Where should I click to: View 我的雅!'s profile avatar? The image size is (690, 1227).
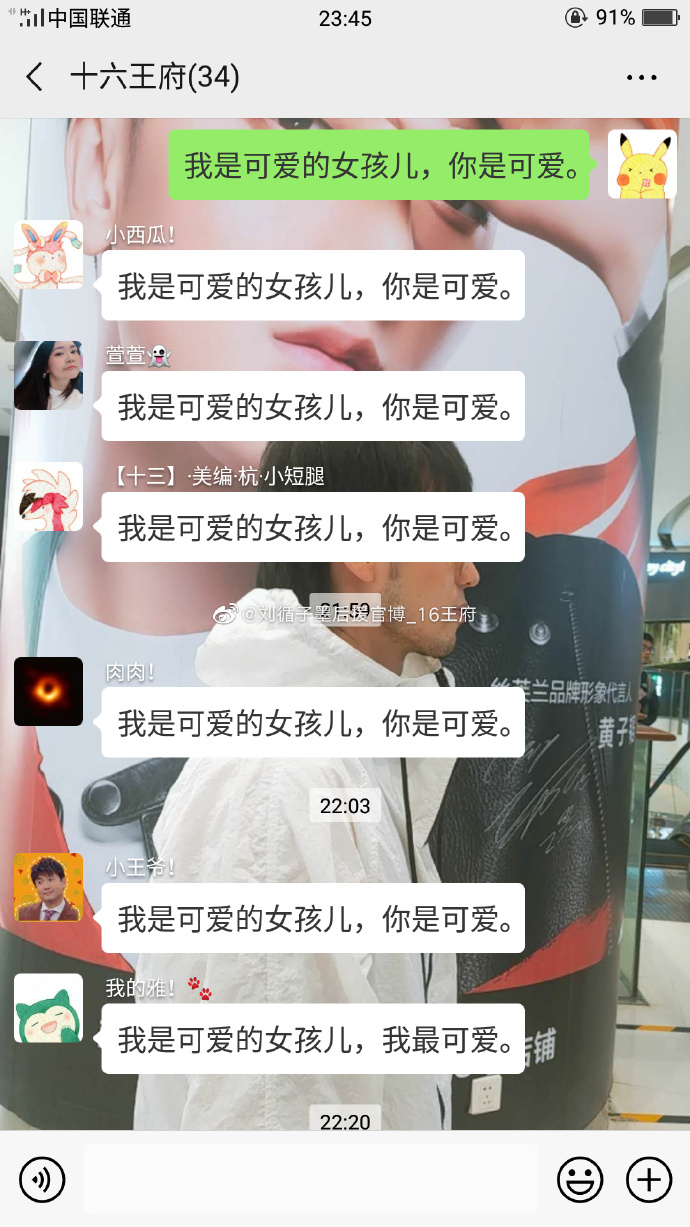(48, 1008)
